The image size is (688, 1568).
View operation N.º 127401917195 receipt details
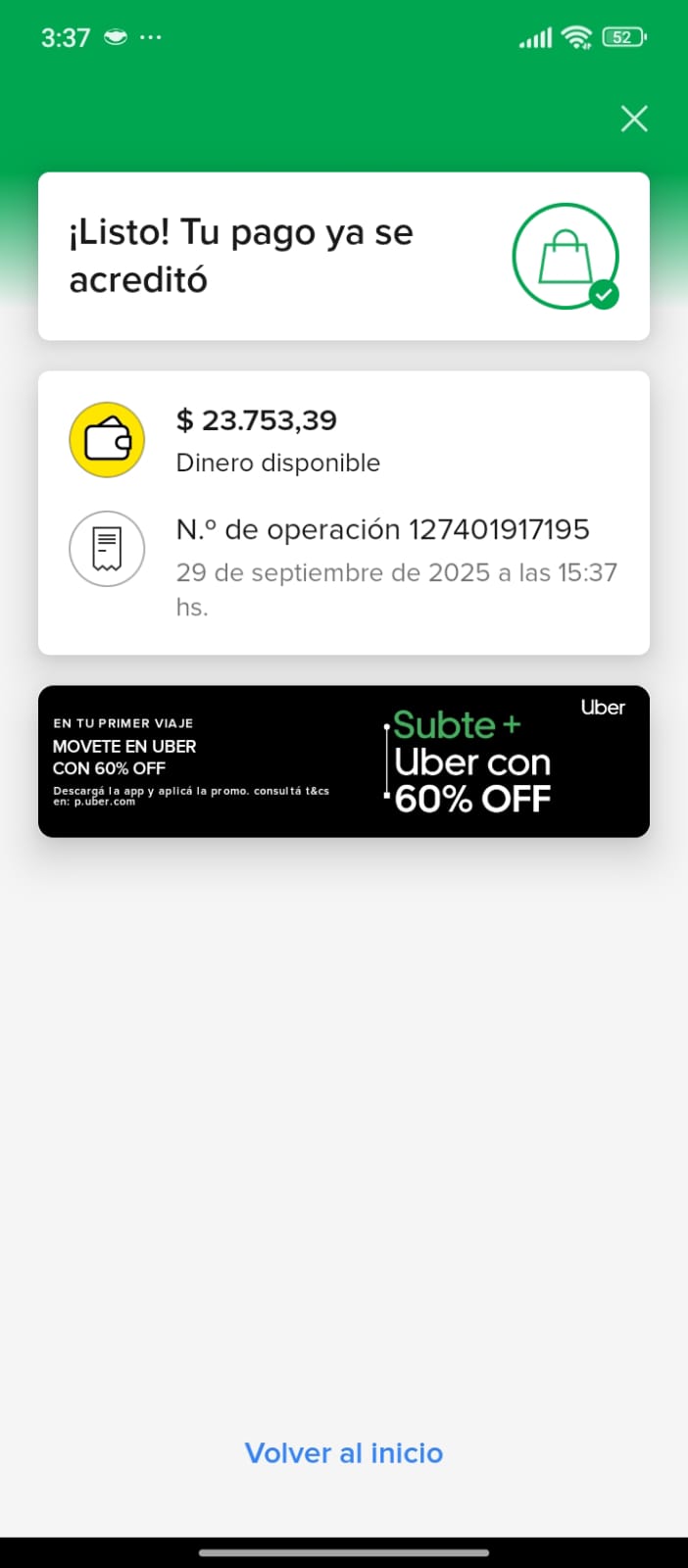tap(382, 530)
